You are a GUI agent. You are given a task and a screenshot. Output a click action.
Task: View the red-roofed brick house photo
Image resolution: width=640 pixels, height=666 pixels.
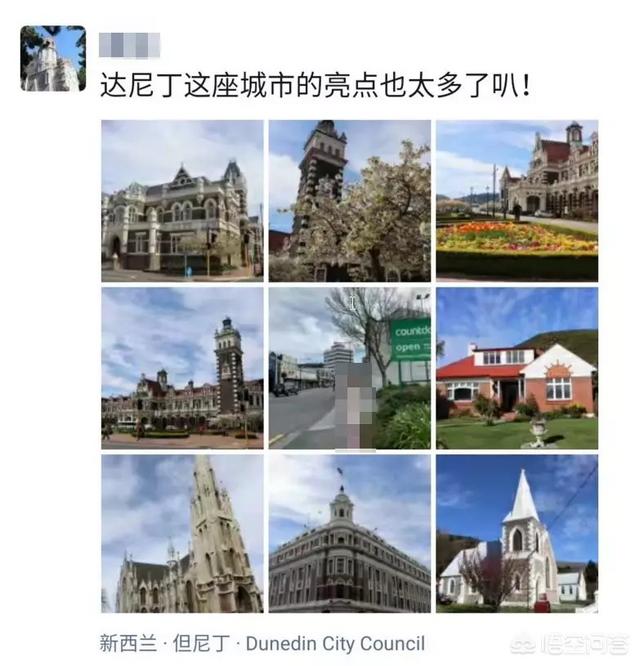[516, 368]
